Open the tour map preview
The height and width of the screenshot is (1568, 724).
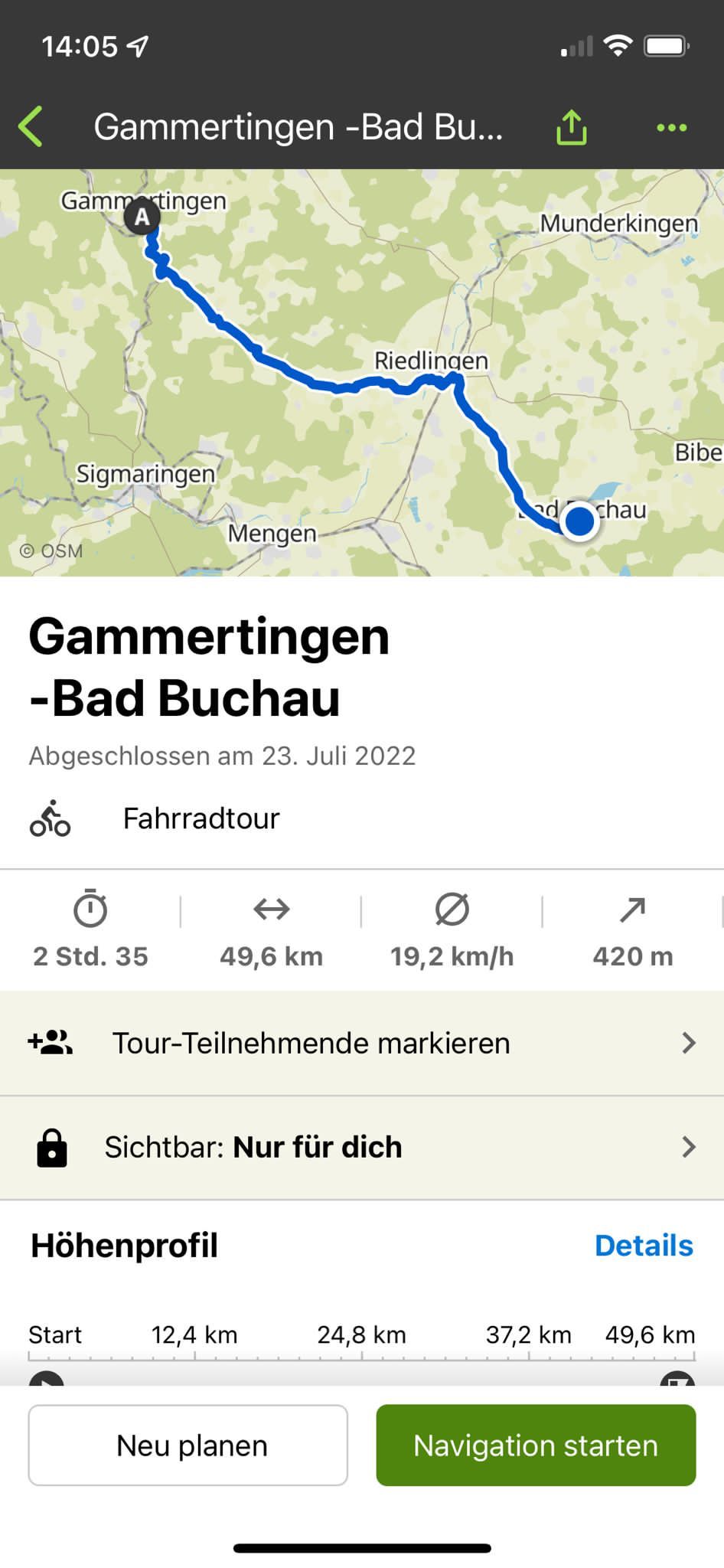362,373
